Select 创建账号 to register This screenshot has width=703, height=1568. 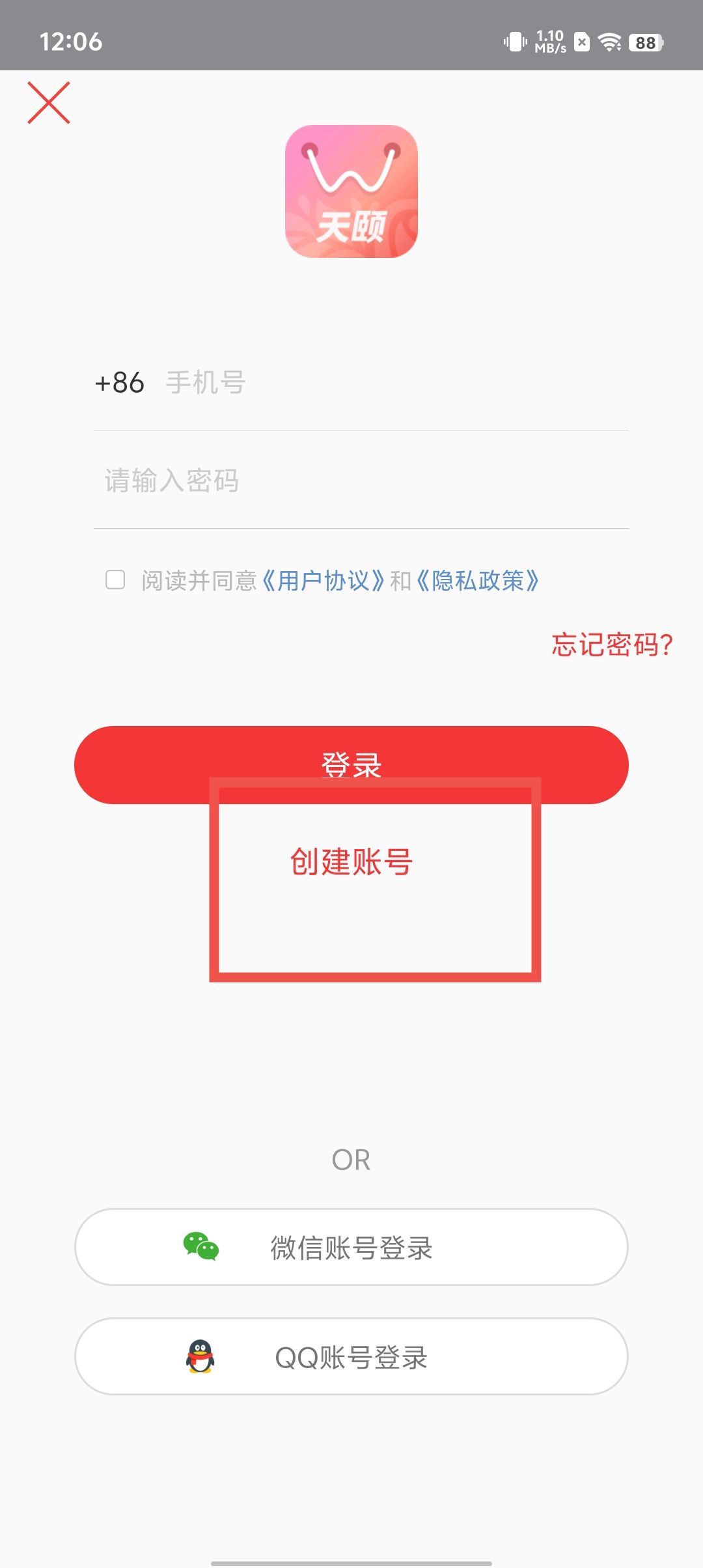[351, 862]
